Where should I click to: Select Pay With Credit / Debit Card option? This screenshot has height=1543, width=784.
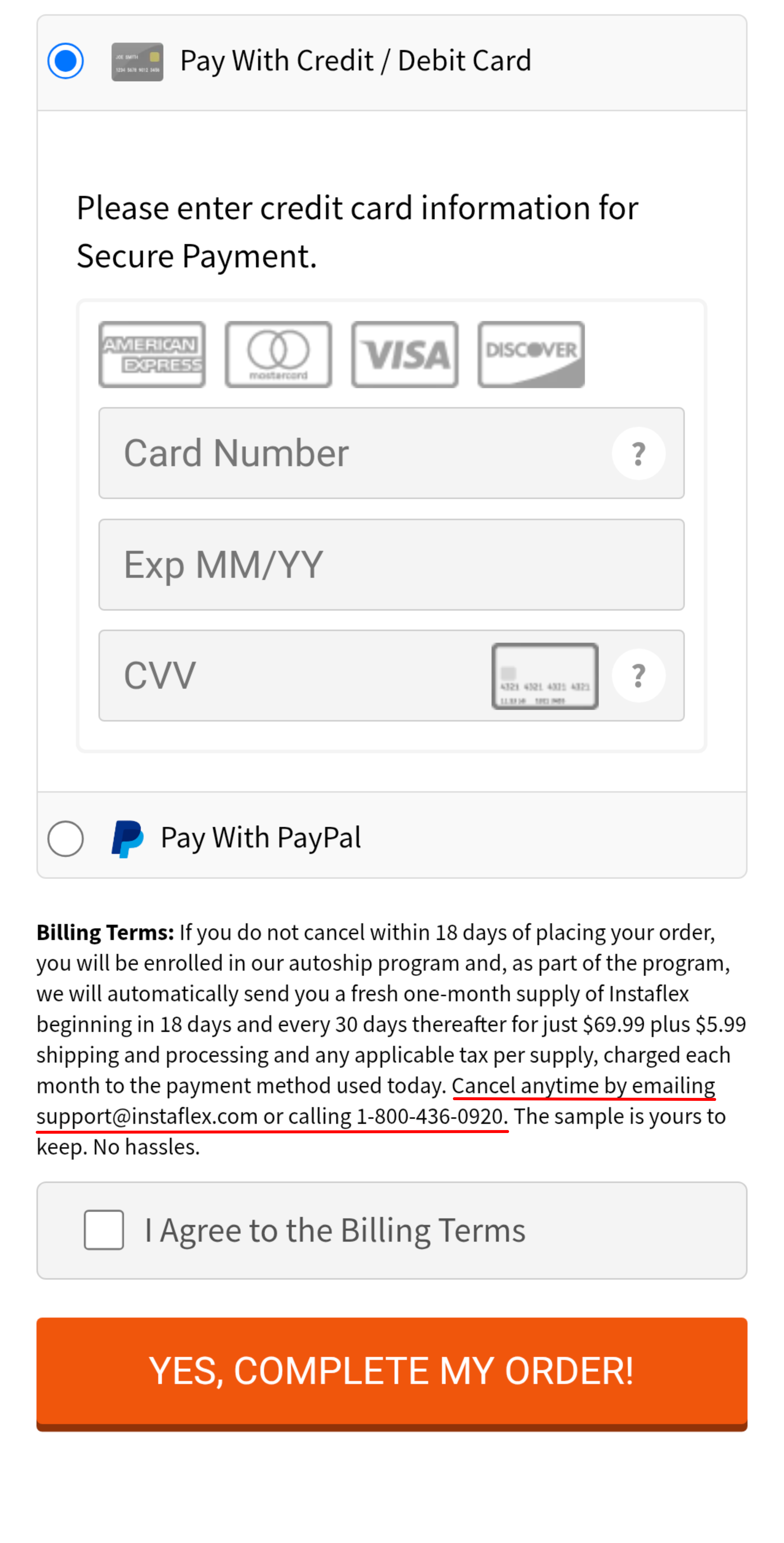65,61
